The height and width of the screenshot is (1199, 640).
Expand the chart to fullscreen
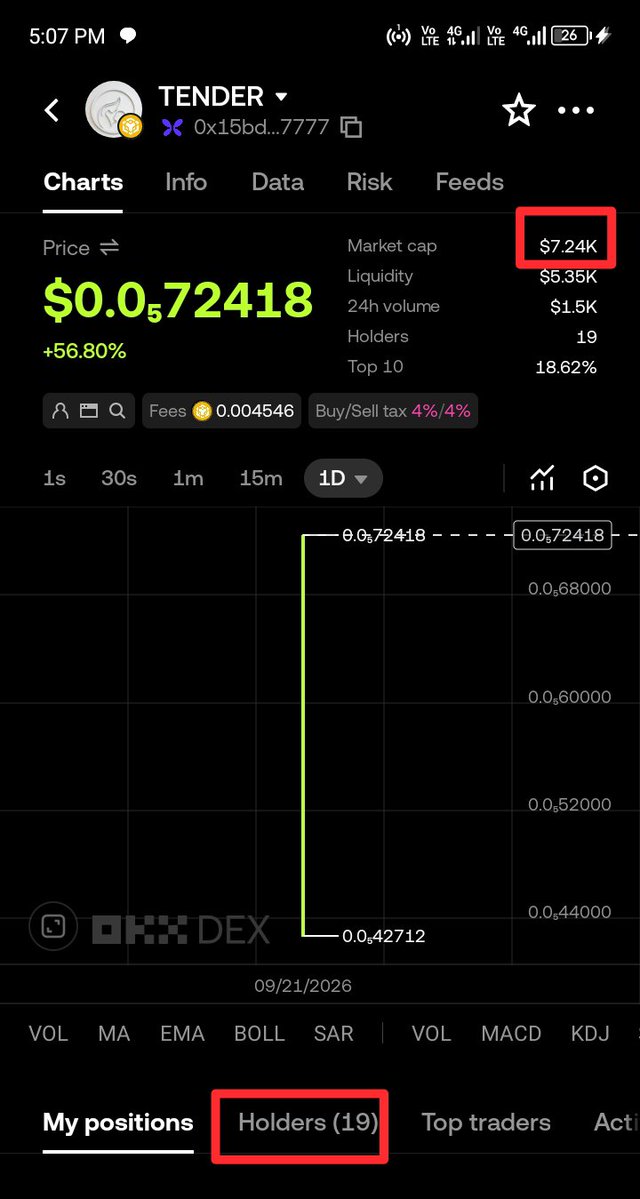(54, 927)
